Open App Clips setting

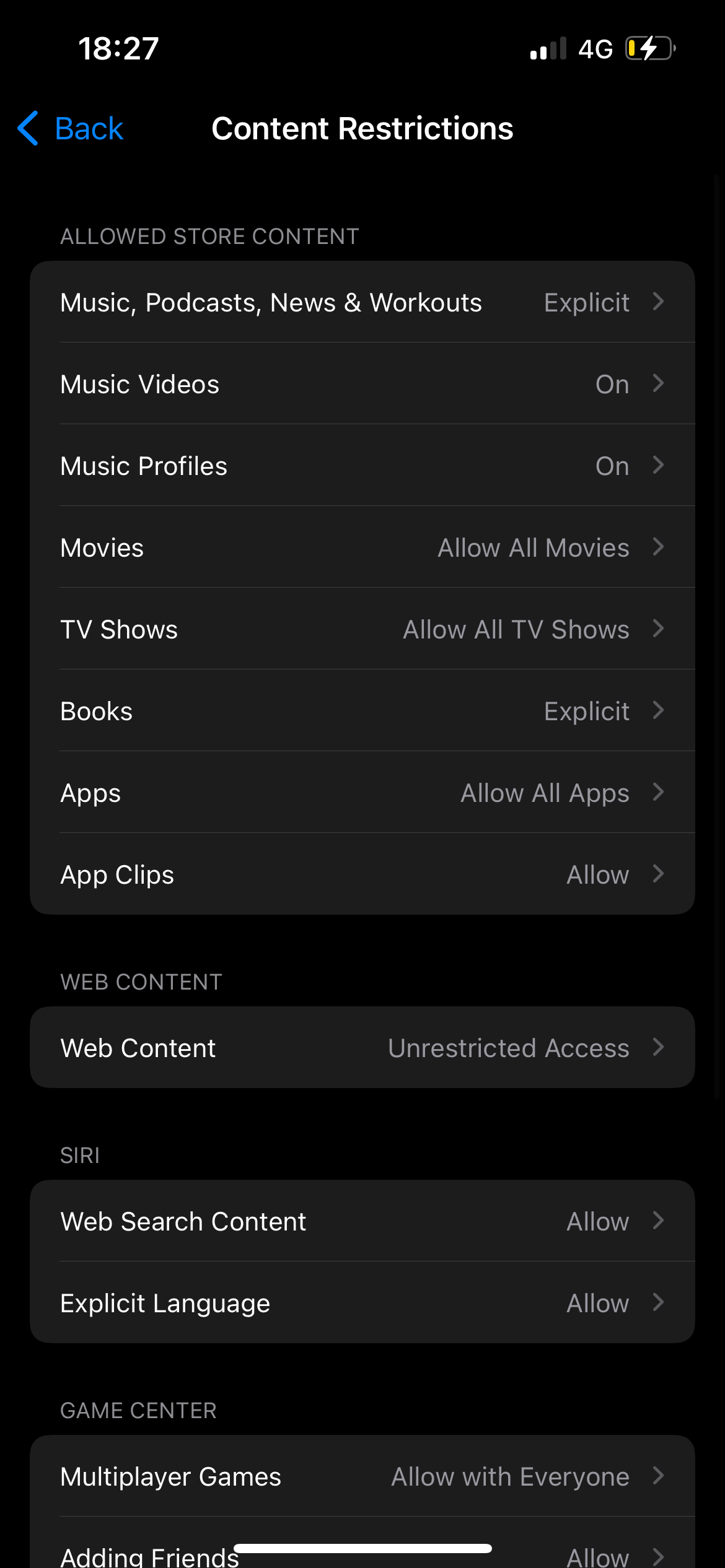point(362,874)
